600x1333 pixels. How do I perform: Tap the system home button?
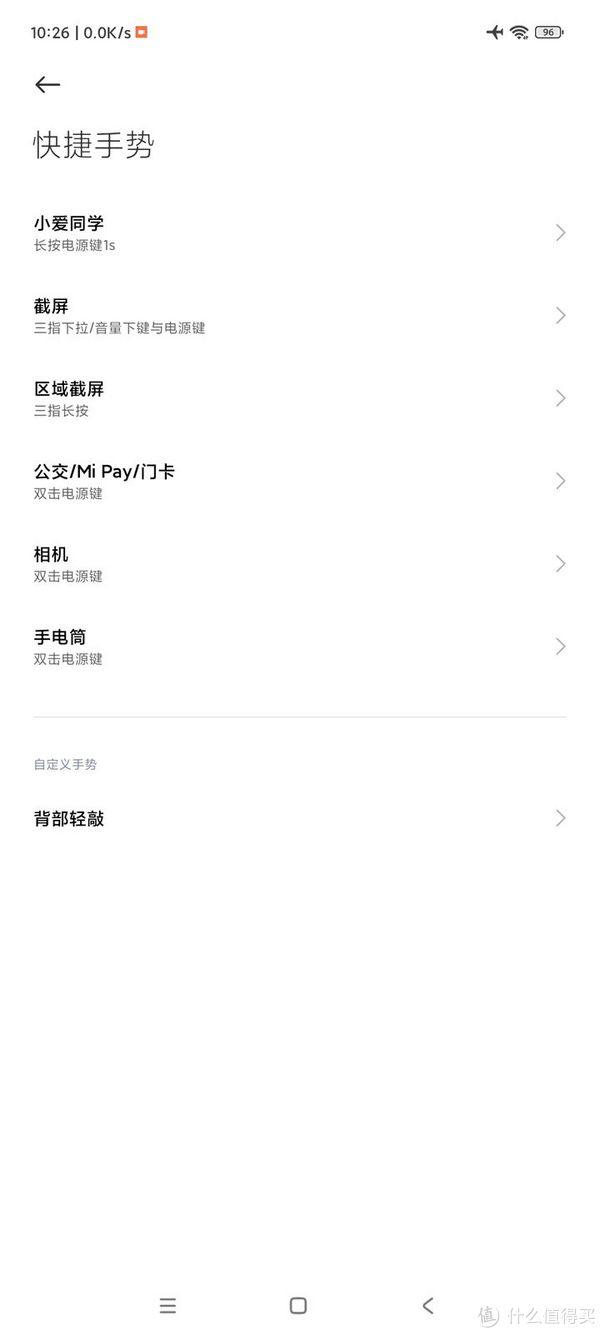[298, 1305]
